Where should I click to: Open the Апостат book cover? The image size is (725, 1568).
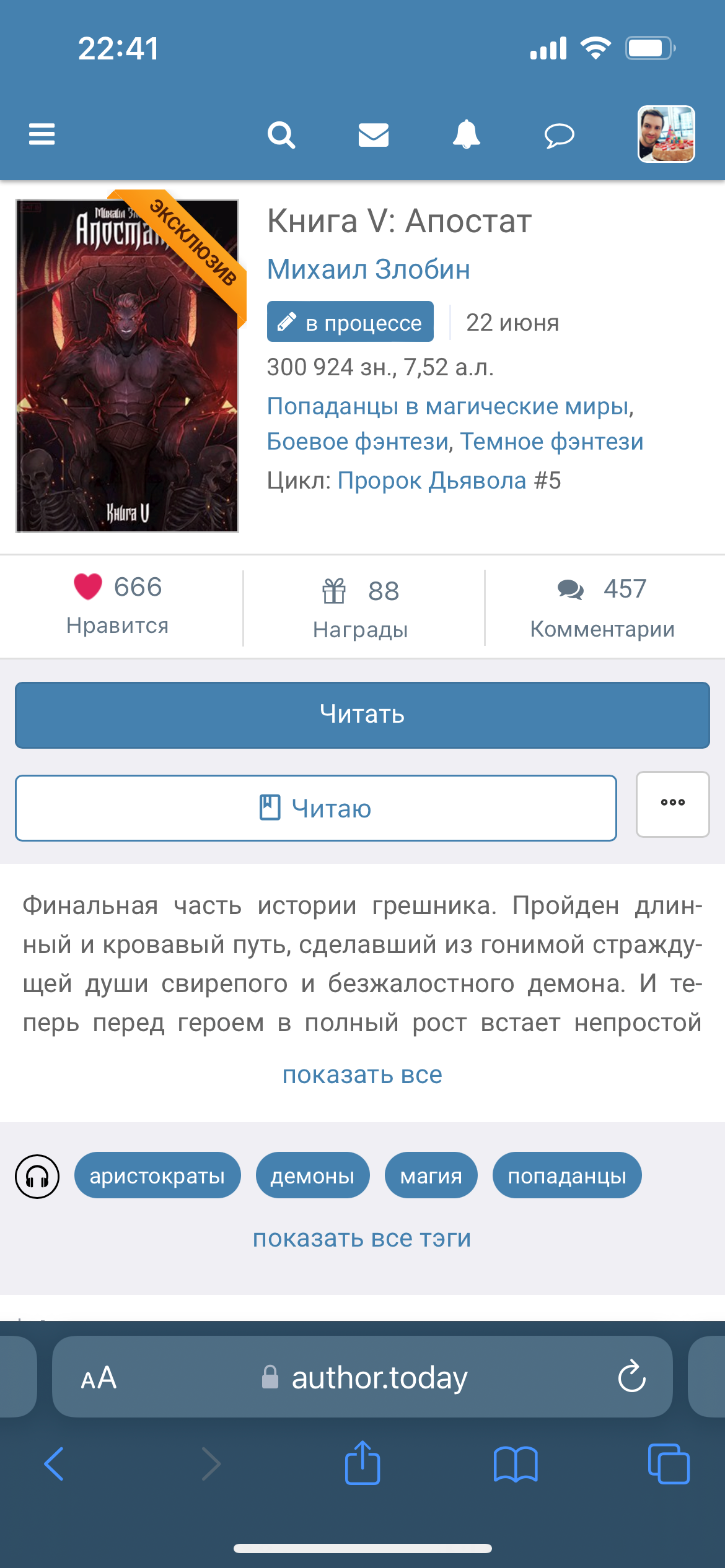click(x=127, y=365)
